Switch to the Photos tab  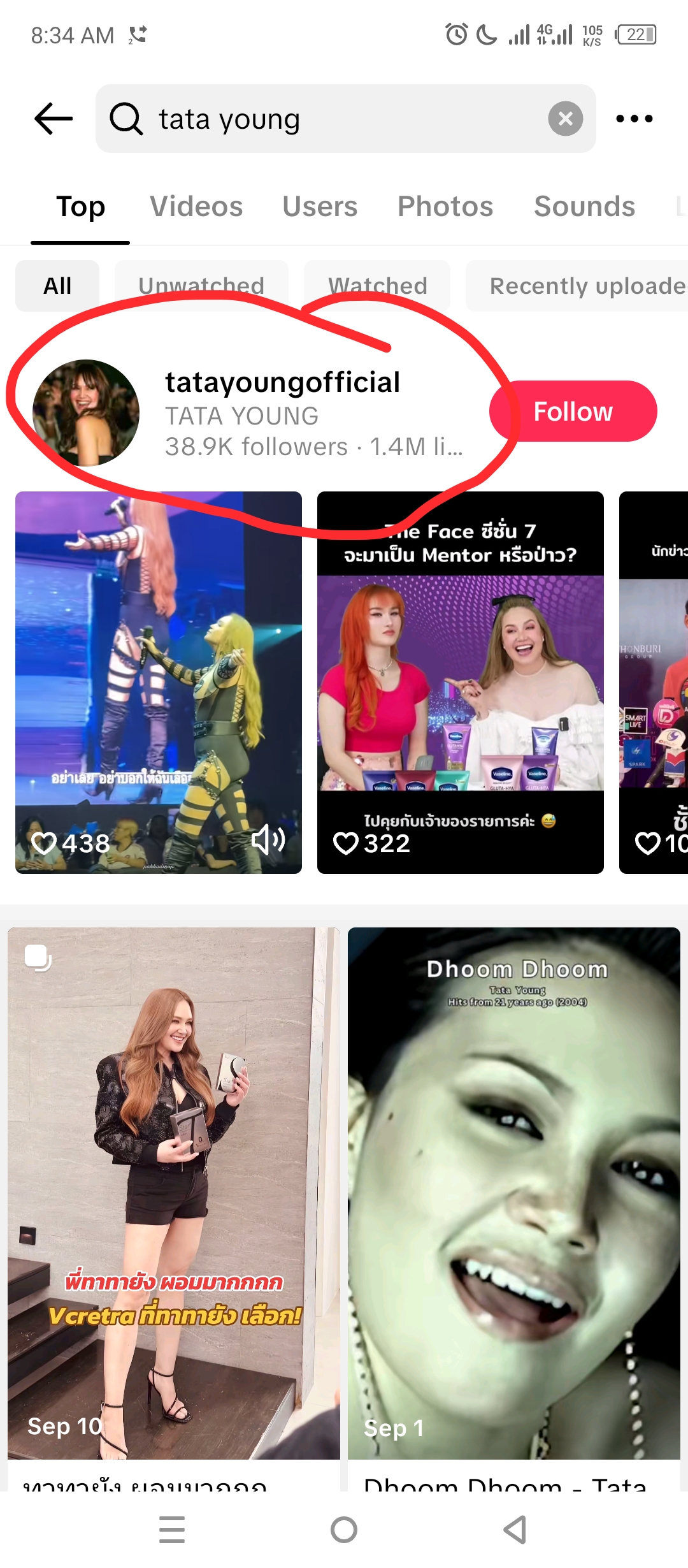coord(445,207)
